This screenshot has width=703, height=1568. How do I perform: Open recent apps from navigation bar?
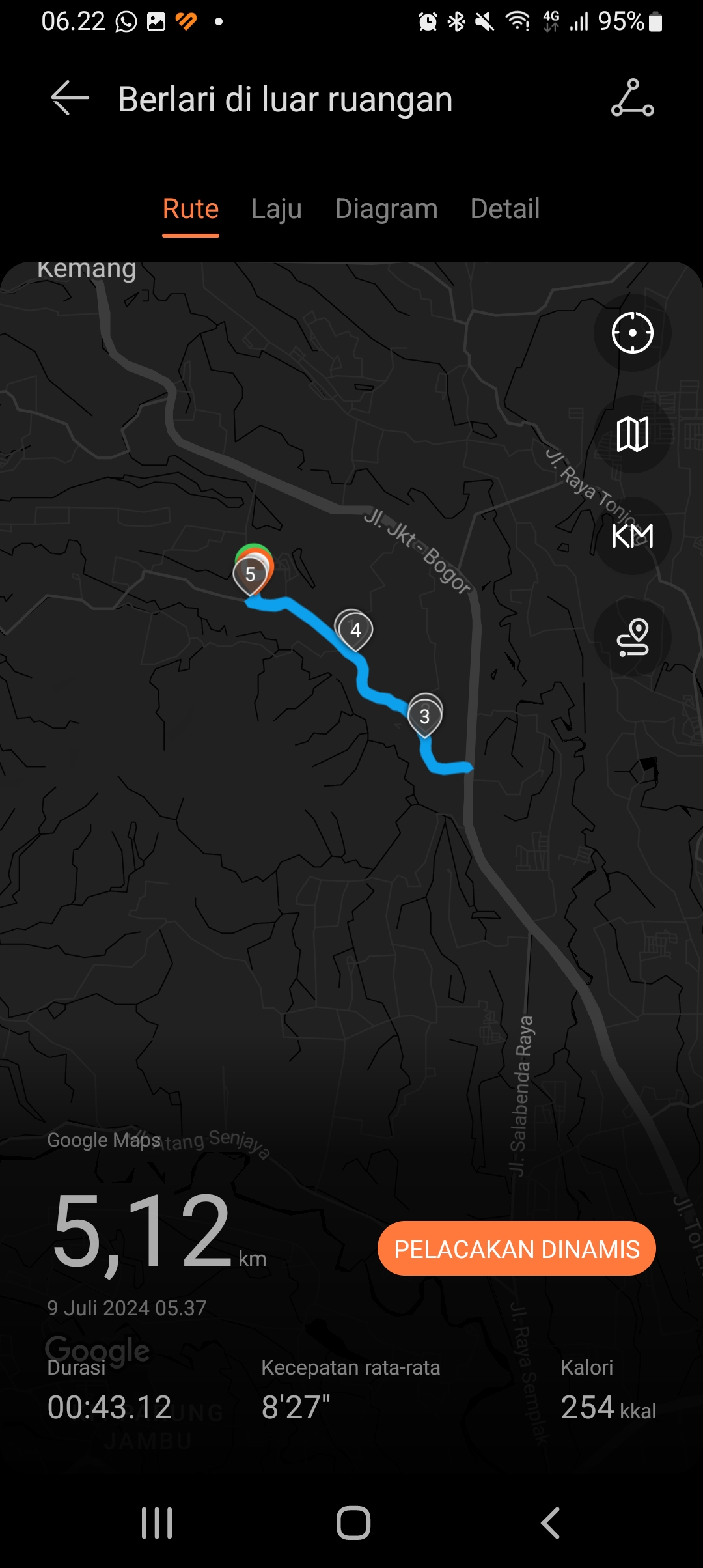pyautogui.click(x=157, y=1523)
